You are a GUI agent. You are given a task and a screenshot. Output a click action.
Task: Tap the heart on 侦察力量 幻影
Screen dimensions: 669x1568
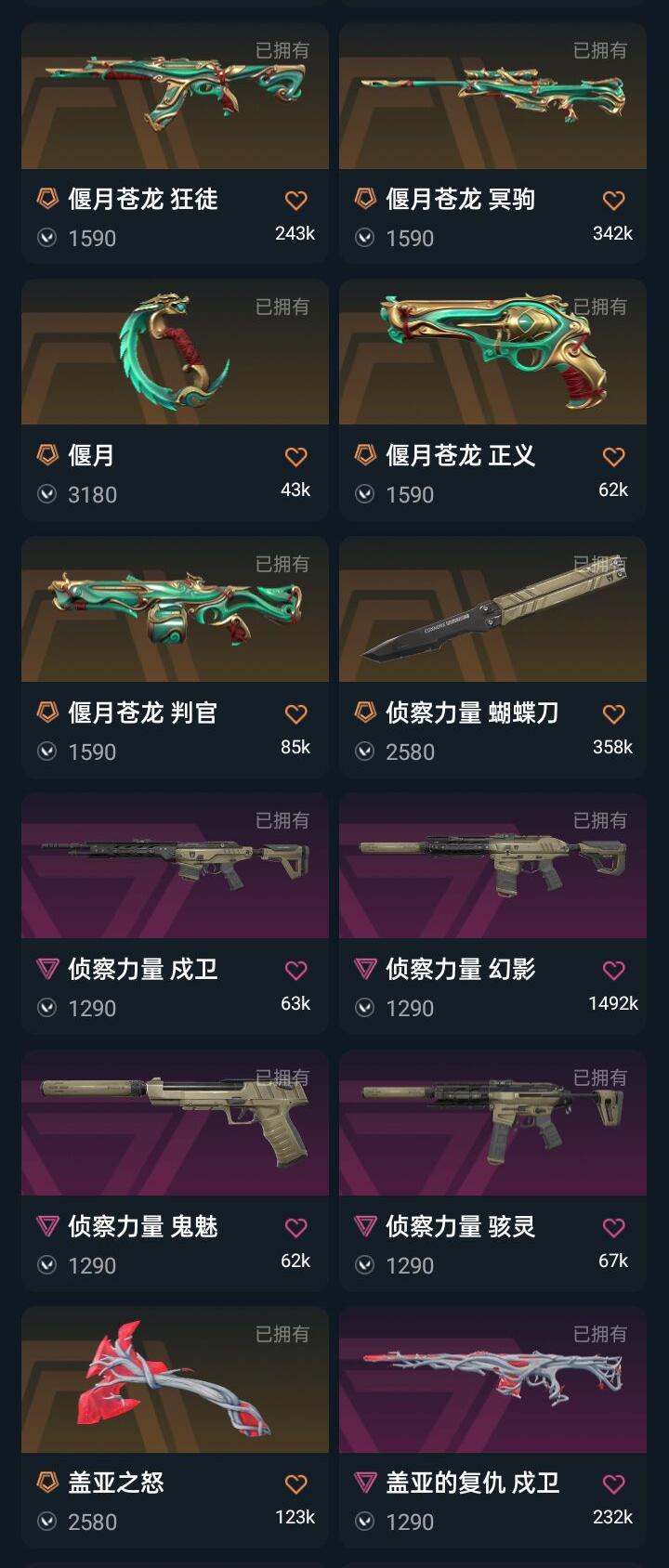[x=613, y=971]
